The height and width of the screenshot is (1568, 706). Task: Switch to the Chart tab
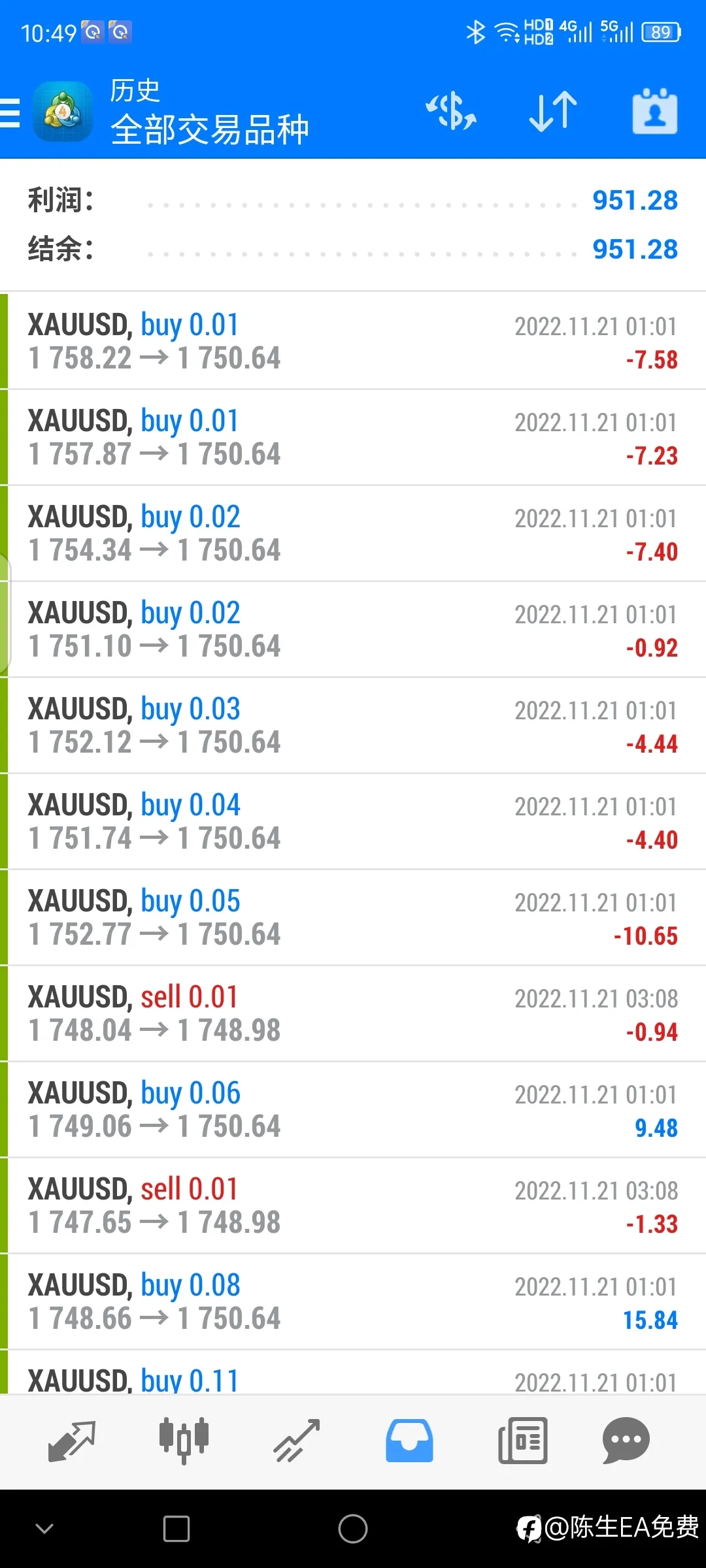coord(184,1441)
